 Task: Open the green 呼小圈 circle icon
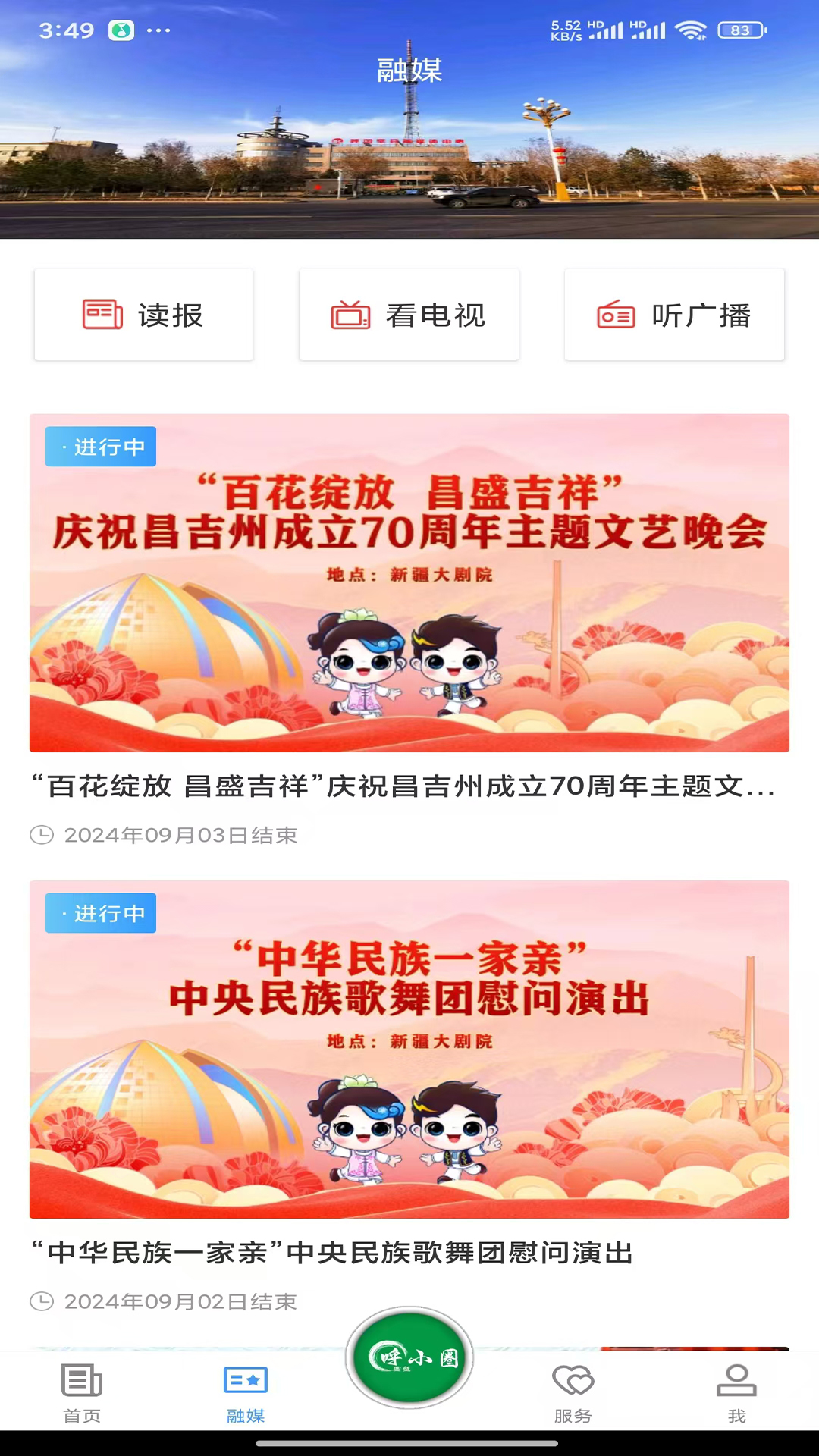pos(408,1357)
